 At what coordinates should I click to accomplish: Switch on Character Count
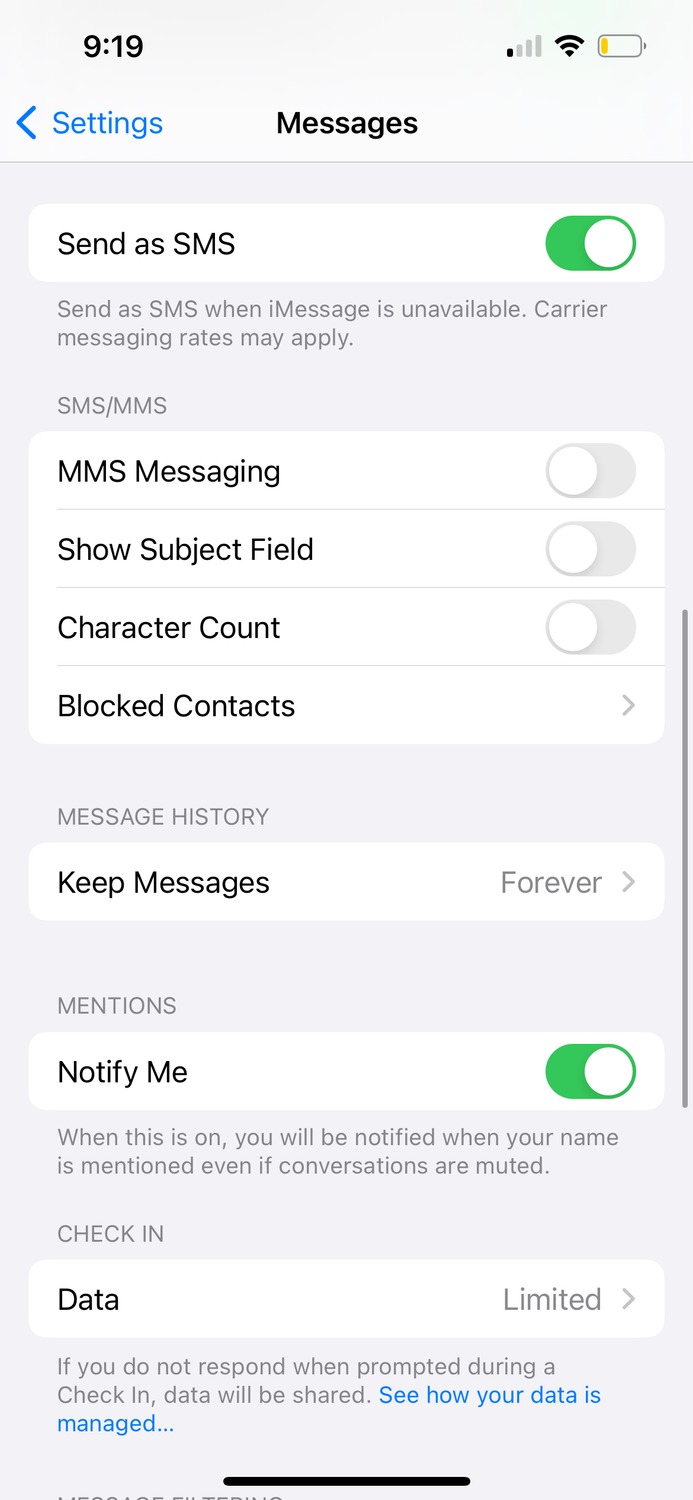pos(590,627)
